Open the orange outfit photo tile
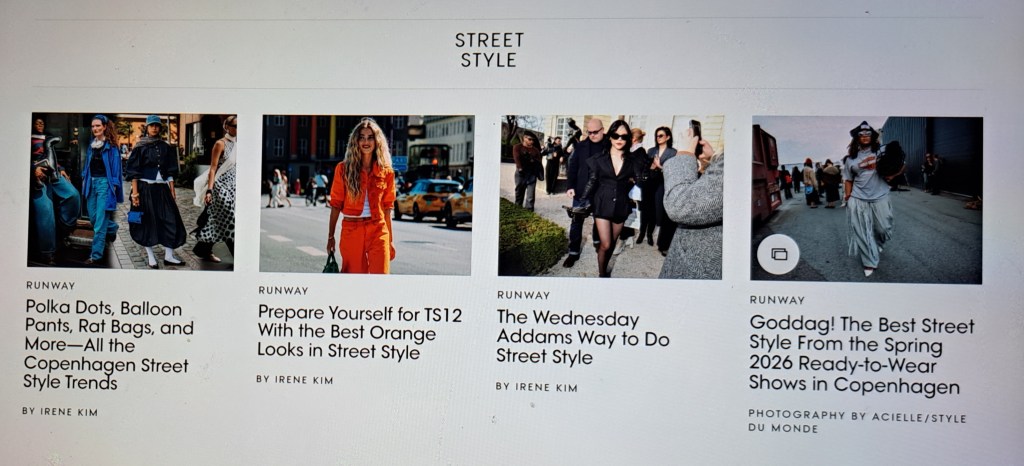 [366, 194]
